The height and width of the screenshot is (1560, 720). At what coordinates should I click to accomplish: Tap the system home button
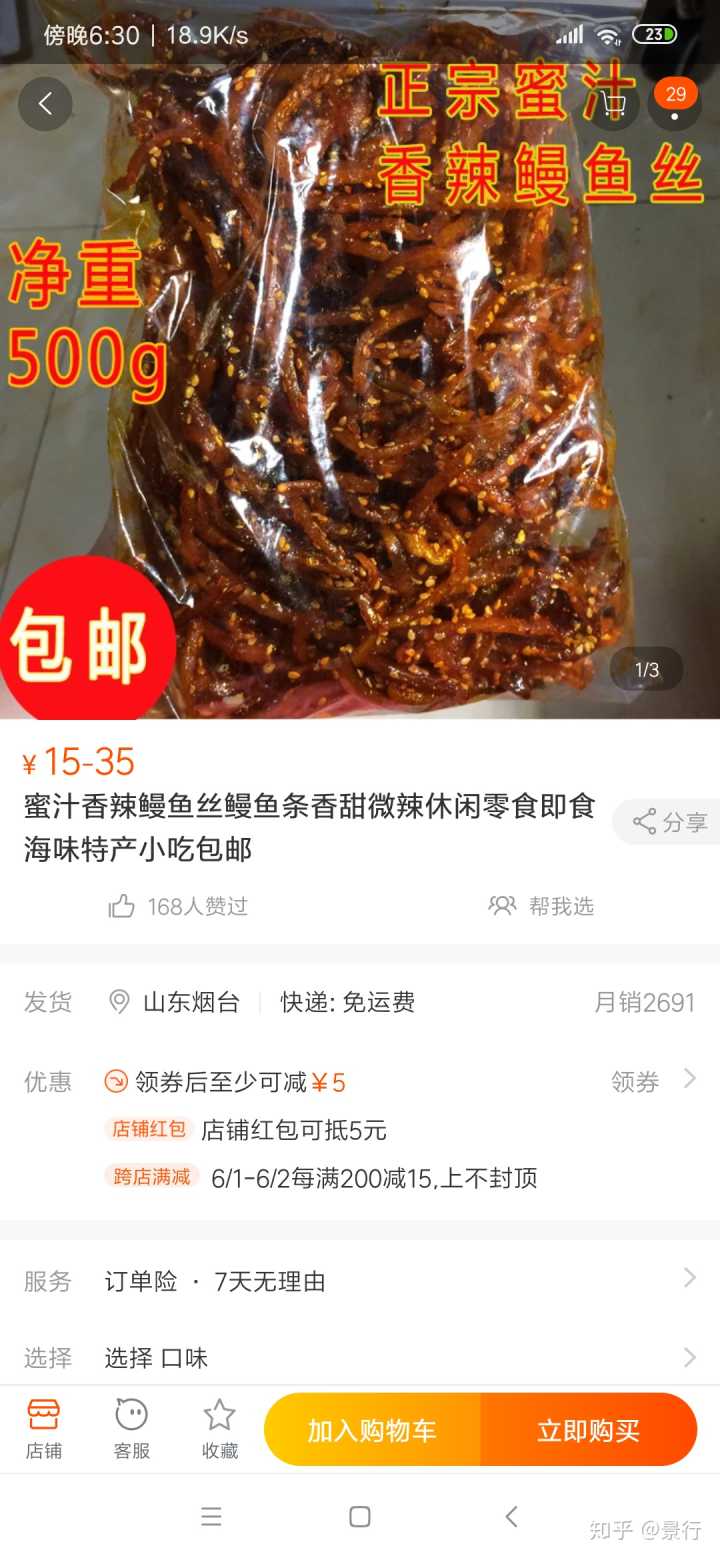tap(360, 1516)
